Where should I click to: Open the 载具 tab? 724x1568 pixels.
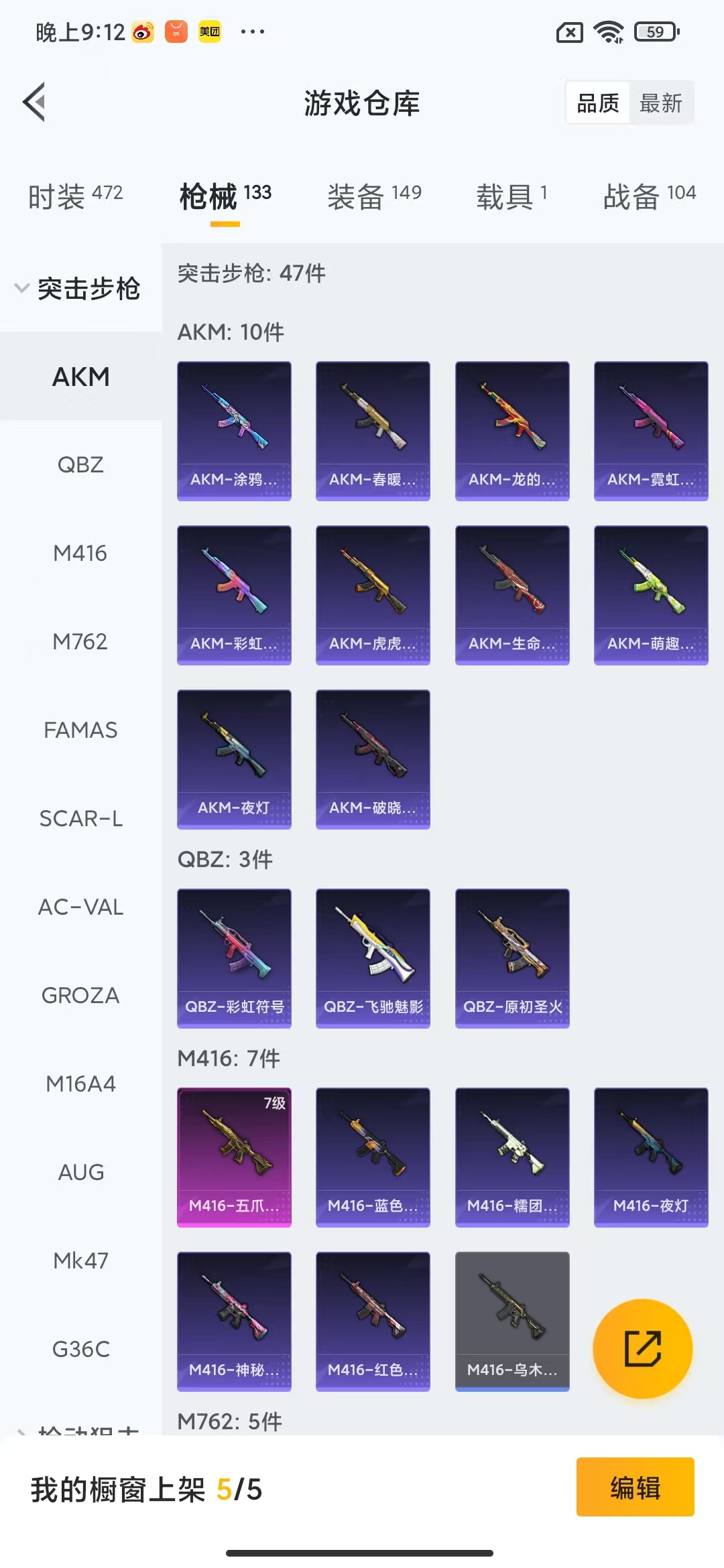tap(511, 196)
